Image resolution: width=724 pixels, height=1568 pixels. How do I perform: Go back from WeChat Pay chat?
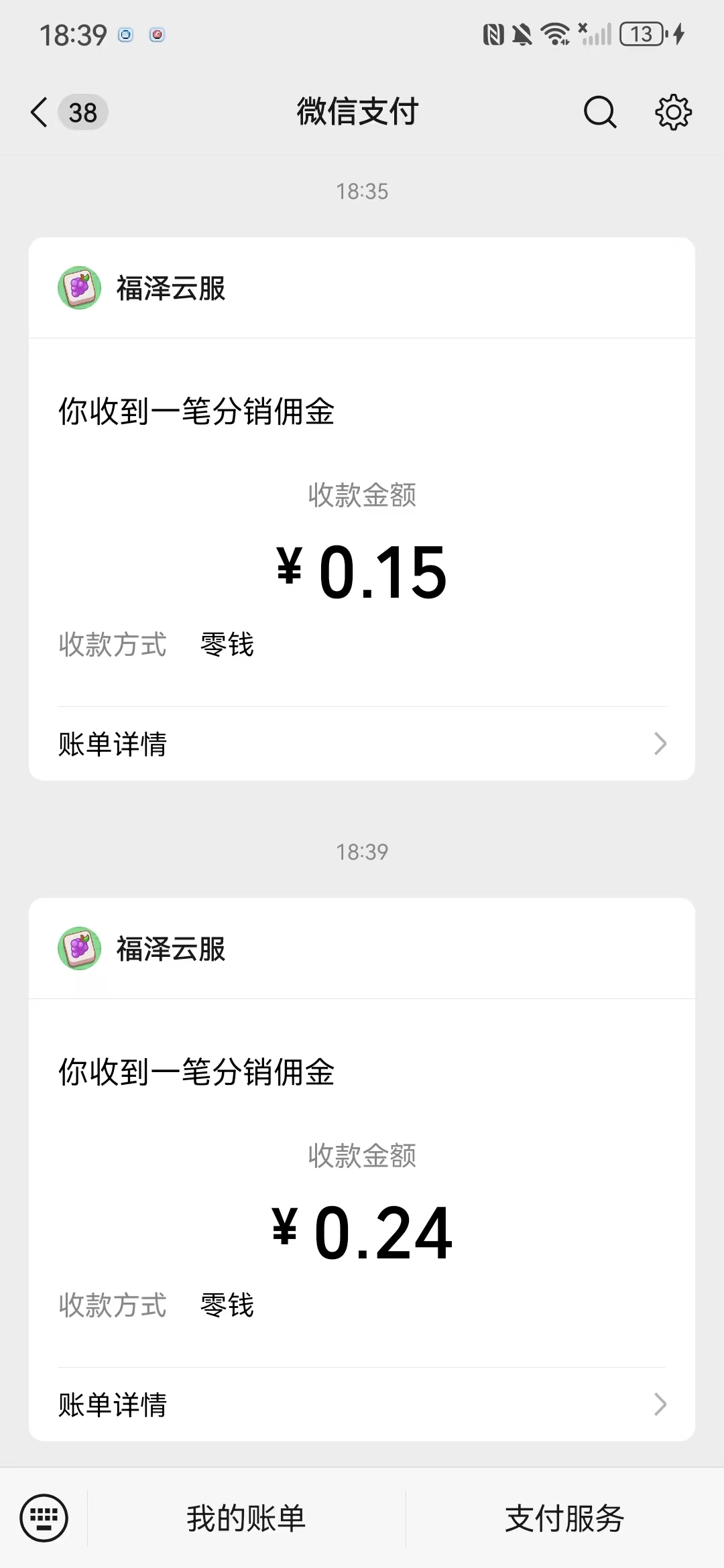pyautogui.click(x=40, y=112)
